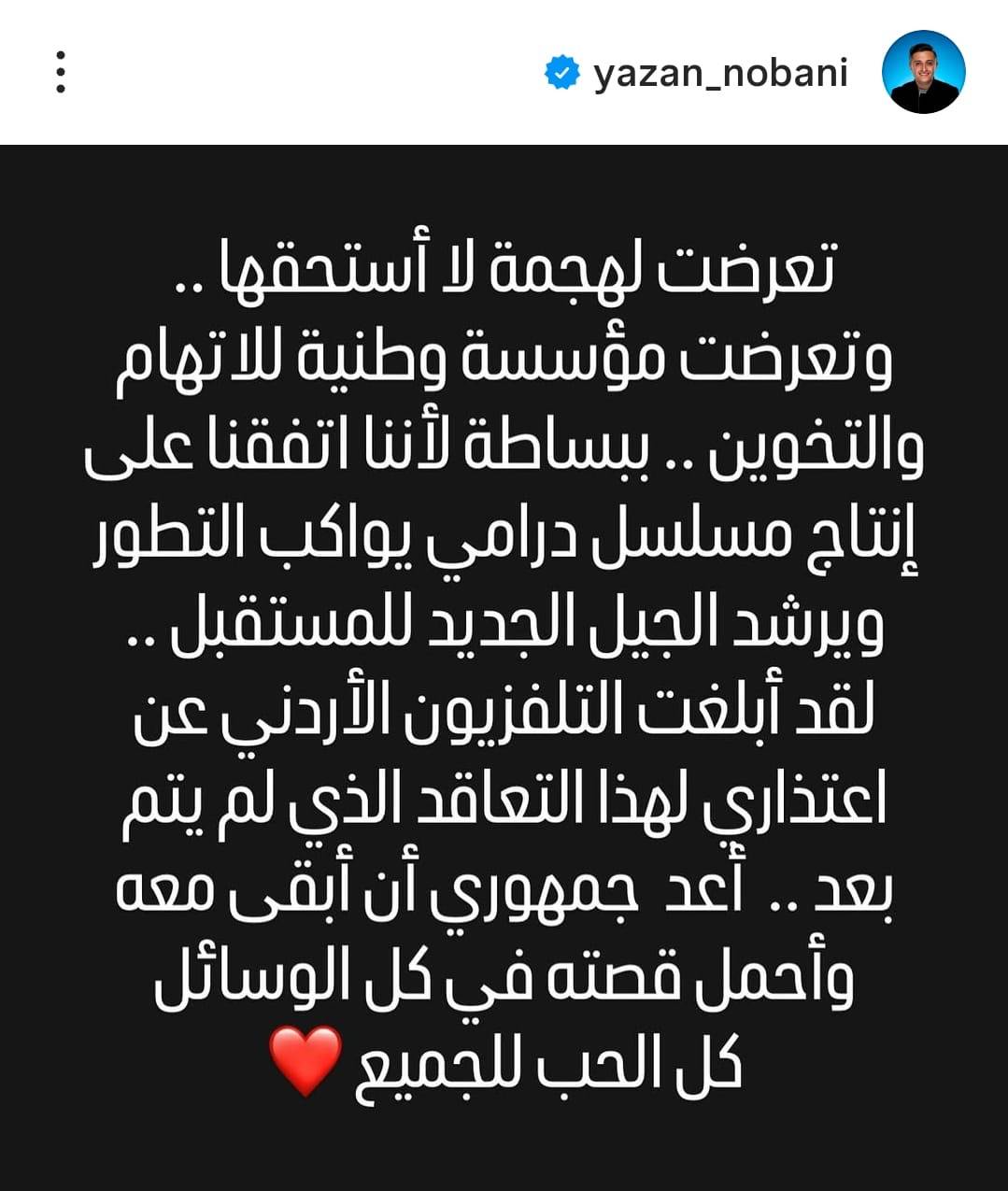Tap yazan_nobani's profile picture
This screenshot has width=1008, height=1191.
tap(923, 72)
